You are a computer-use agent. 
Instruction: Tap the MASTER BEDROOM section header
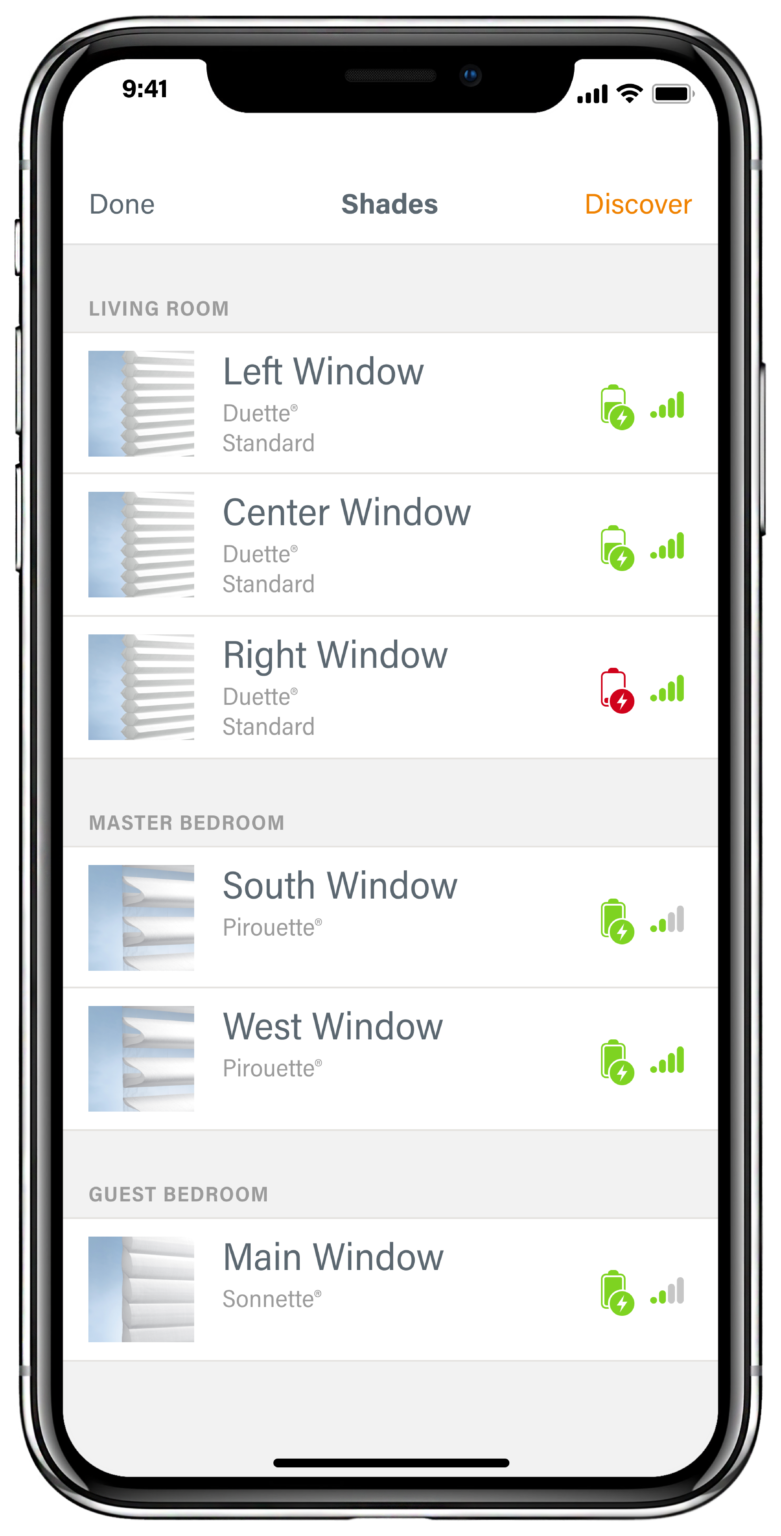coord(186,822)
